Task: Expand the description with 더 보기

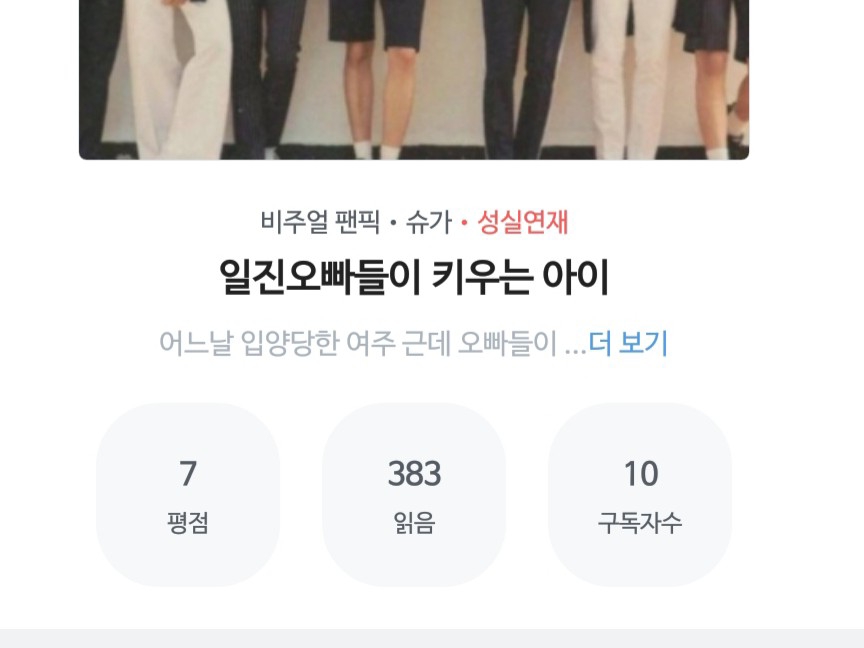Action: click(x=628, y=343)
